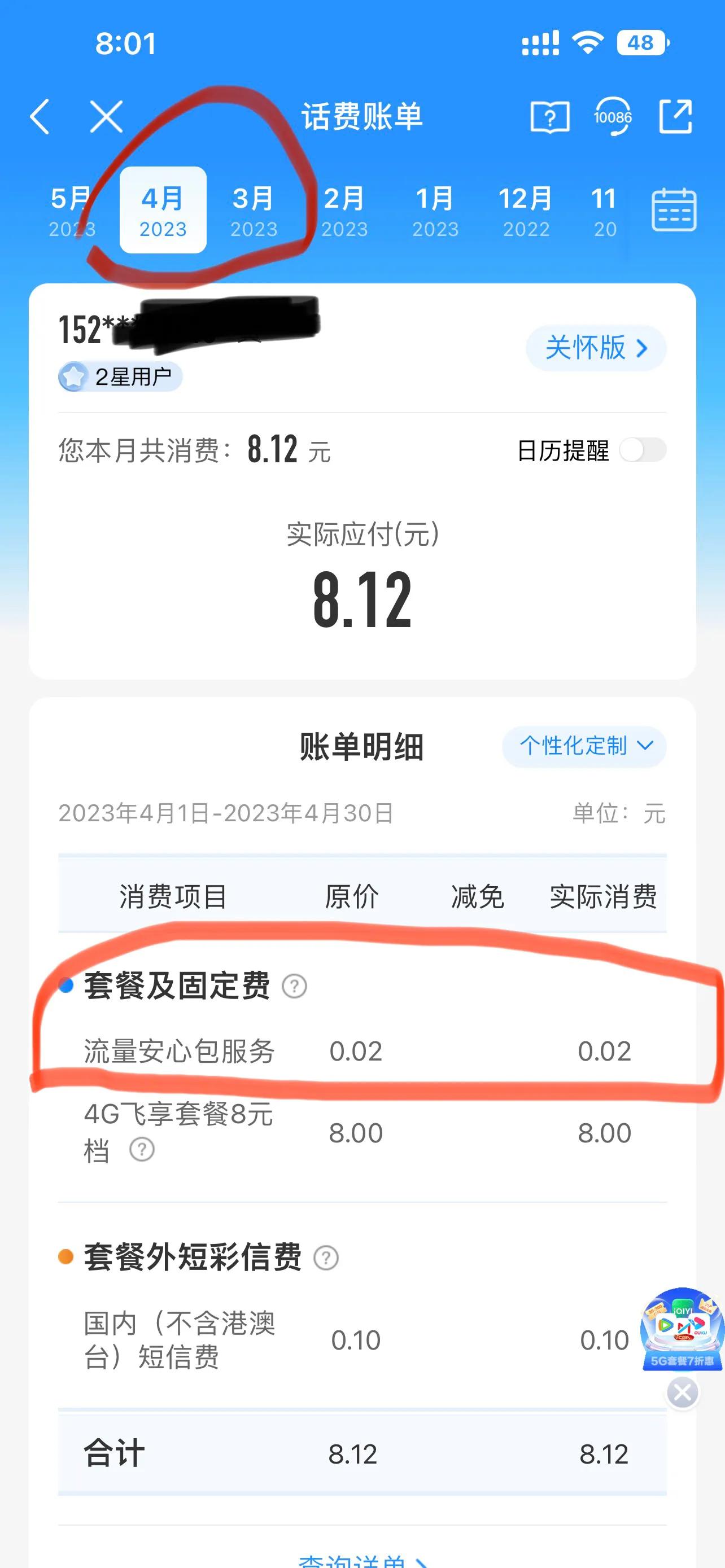
Task: Call customer service via the 10086 icon
Action: (x=613, y=117)
